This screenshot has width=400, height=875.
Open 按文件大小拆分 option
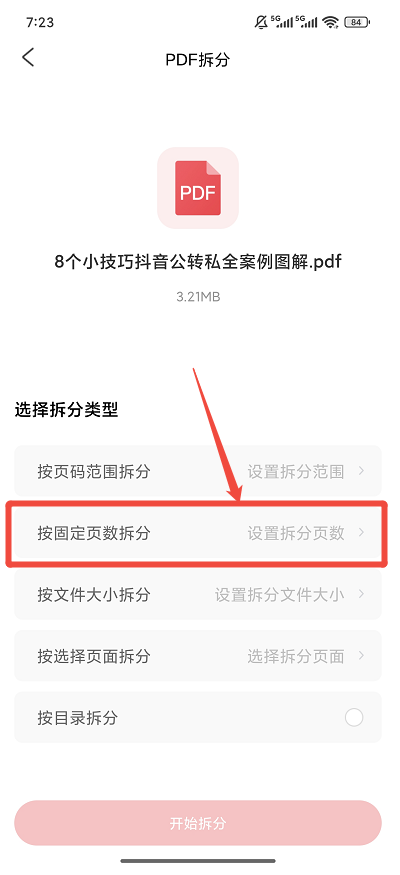pos(198,594)
